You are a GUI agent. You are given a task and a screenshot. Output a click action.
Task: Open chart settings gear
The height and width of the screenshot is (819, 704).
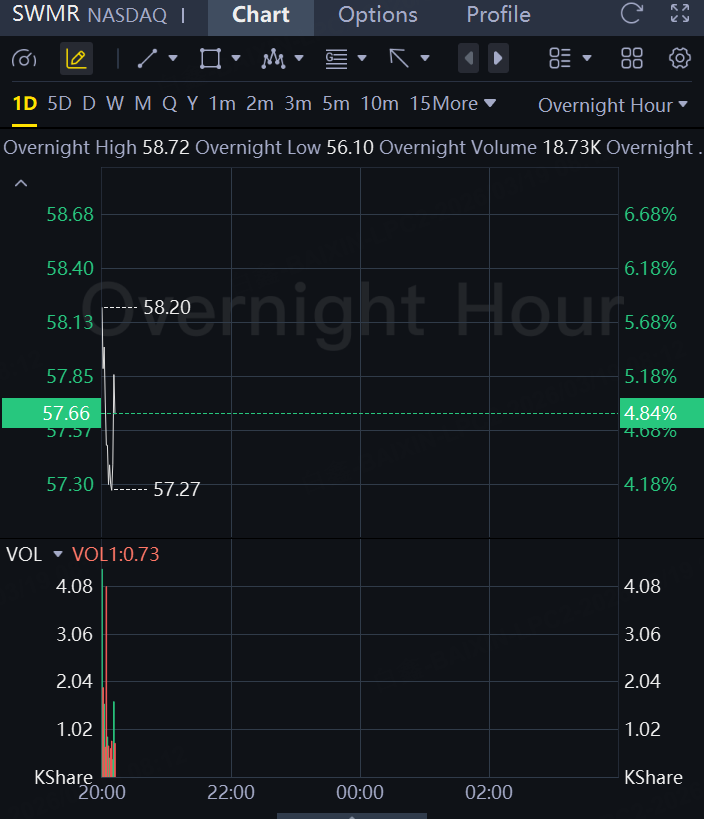[680, 58]
